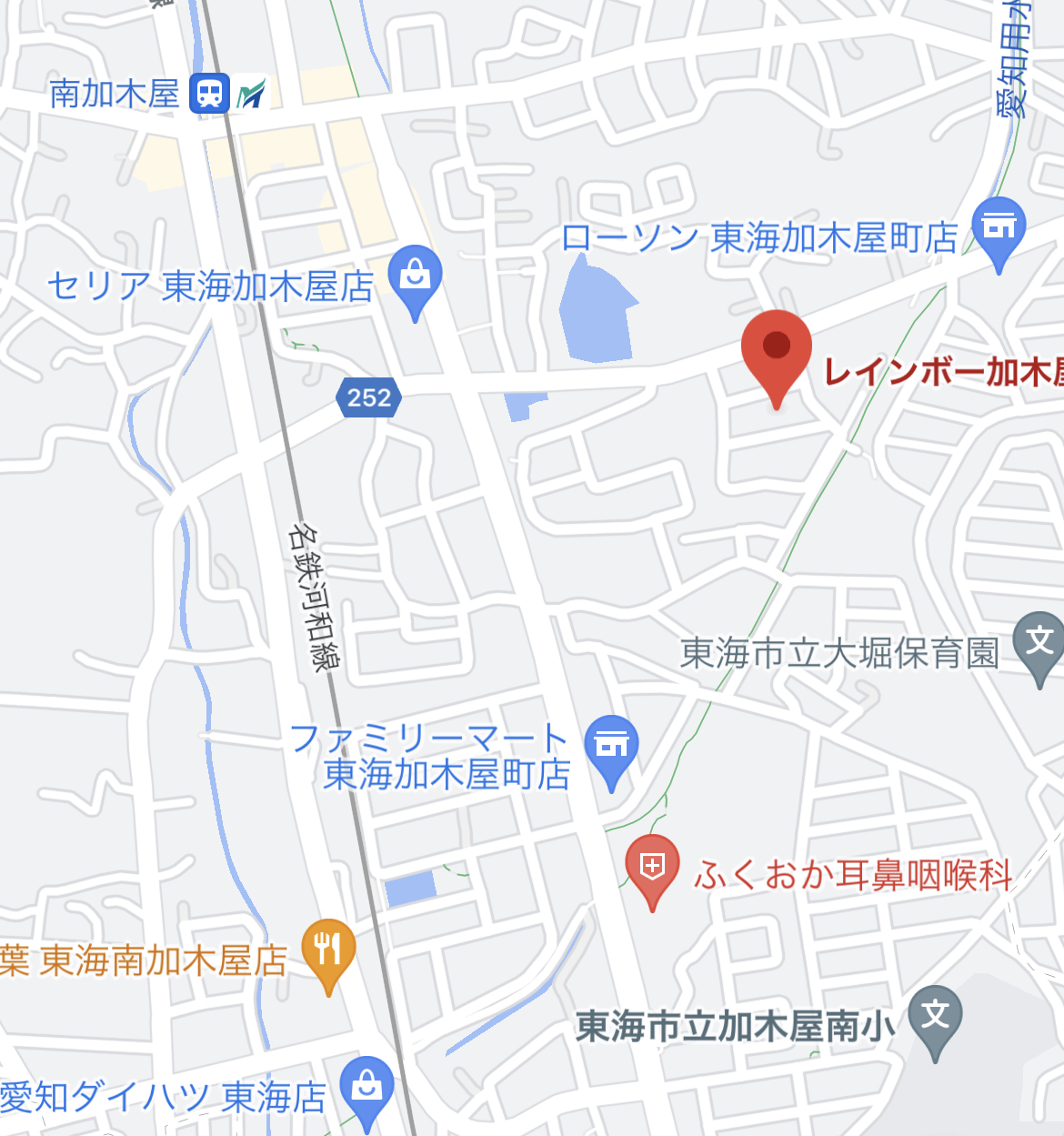Select the 東海市立加木屋南小 school marker
The height and width of the screenshot is (1136, 1064).
[935, 1015]
